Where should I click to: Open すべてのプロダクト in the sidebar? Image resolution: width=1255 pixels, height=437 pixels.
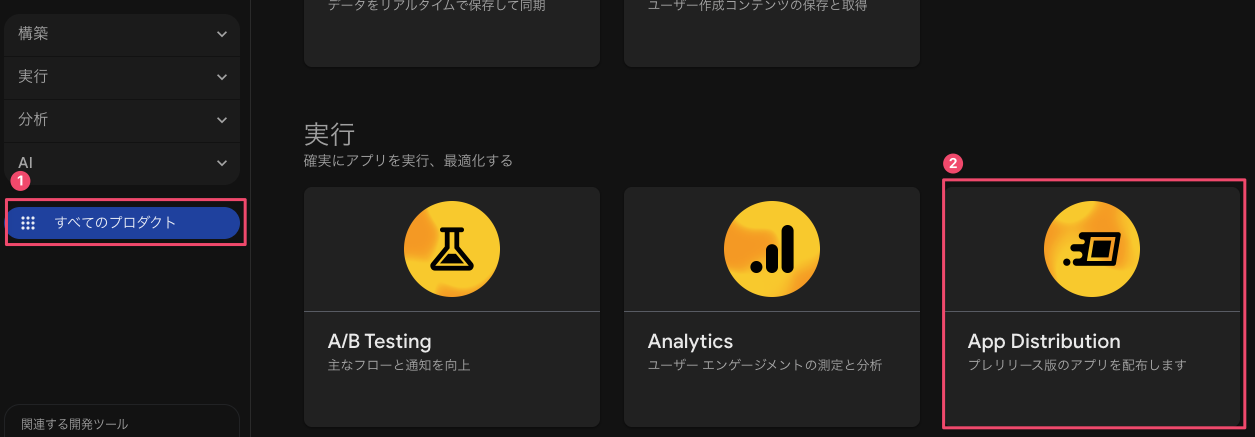(123, 223)
